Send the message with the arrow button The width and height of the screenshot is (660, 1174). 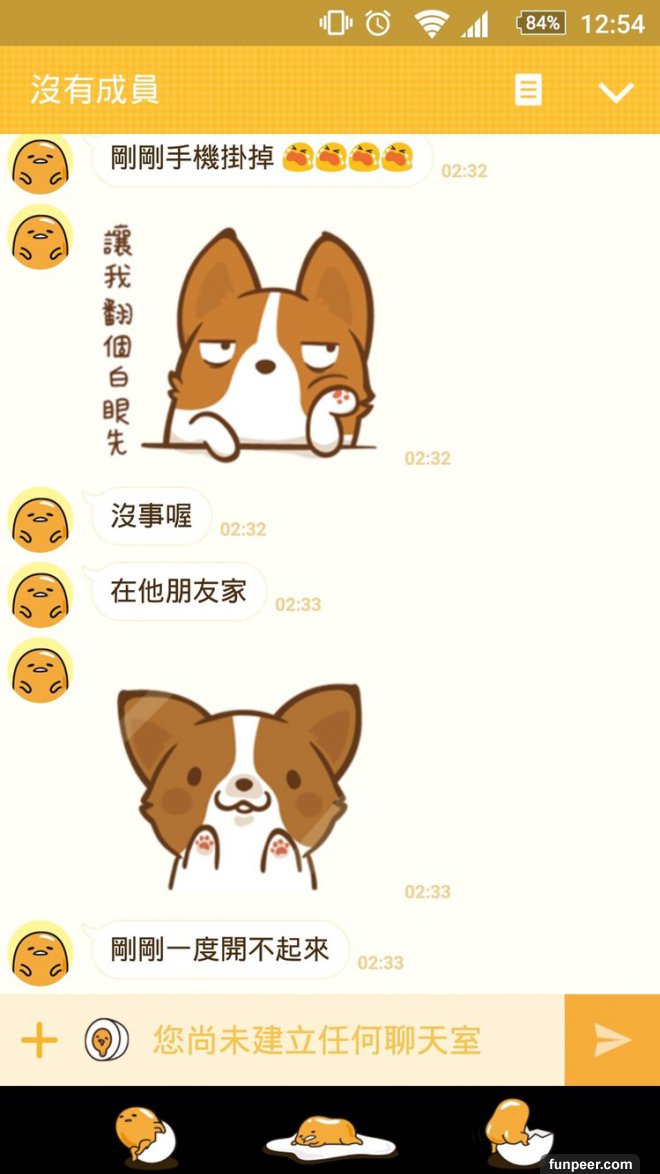click(x=612, y=1040)
